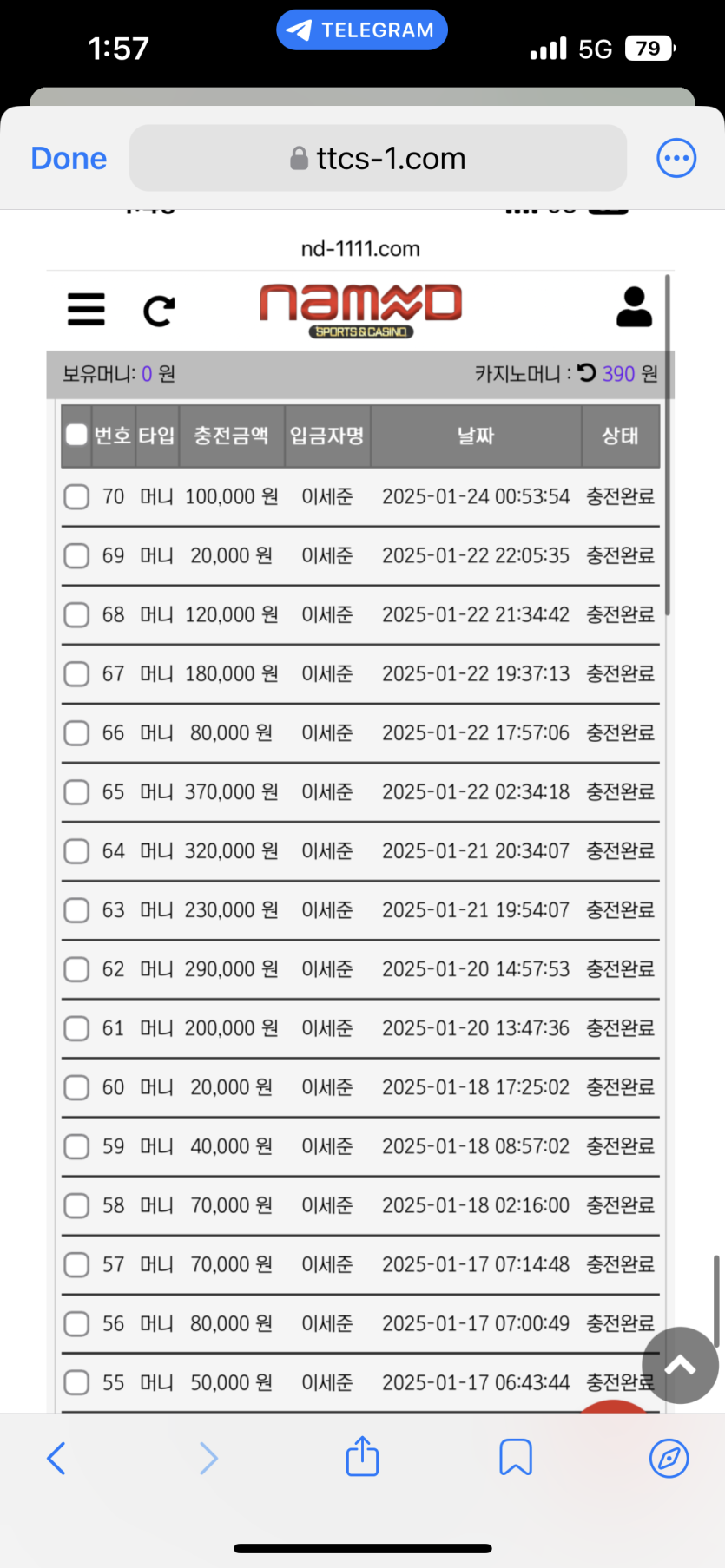725x1568 pixels.
Task: Tap Done to close the browser
Action: tap(69, 159)
